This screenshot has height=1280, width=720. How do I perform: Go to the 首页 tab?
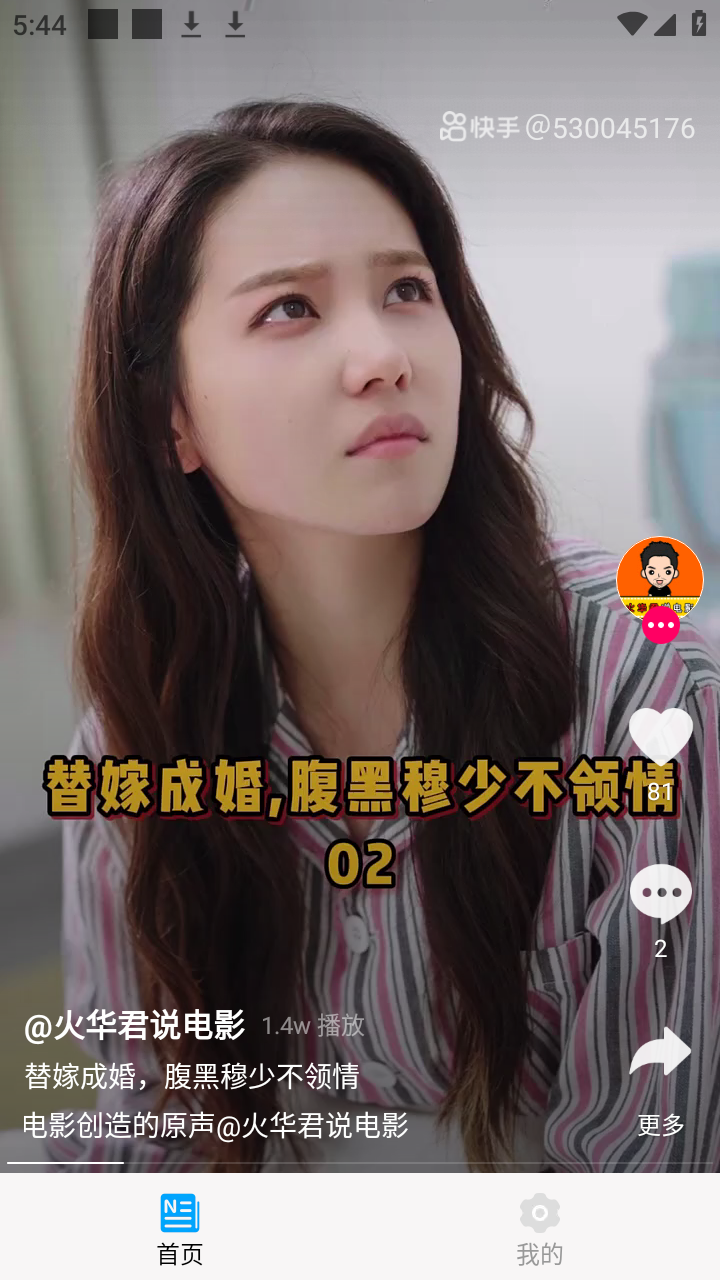coord(180,1228)
